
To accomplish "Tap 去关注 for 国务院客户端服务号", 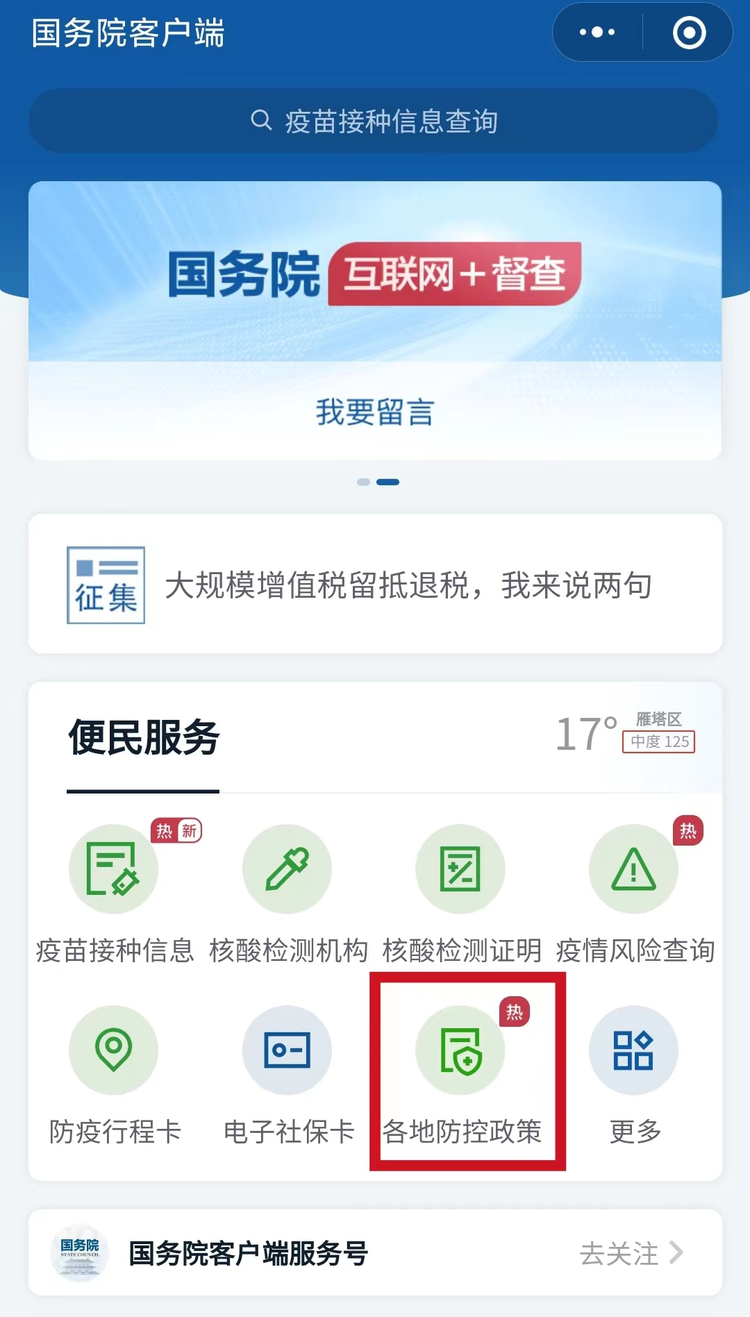I will (x=631, y=1253).
